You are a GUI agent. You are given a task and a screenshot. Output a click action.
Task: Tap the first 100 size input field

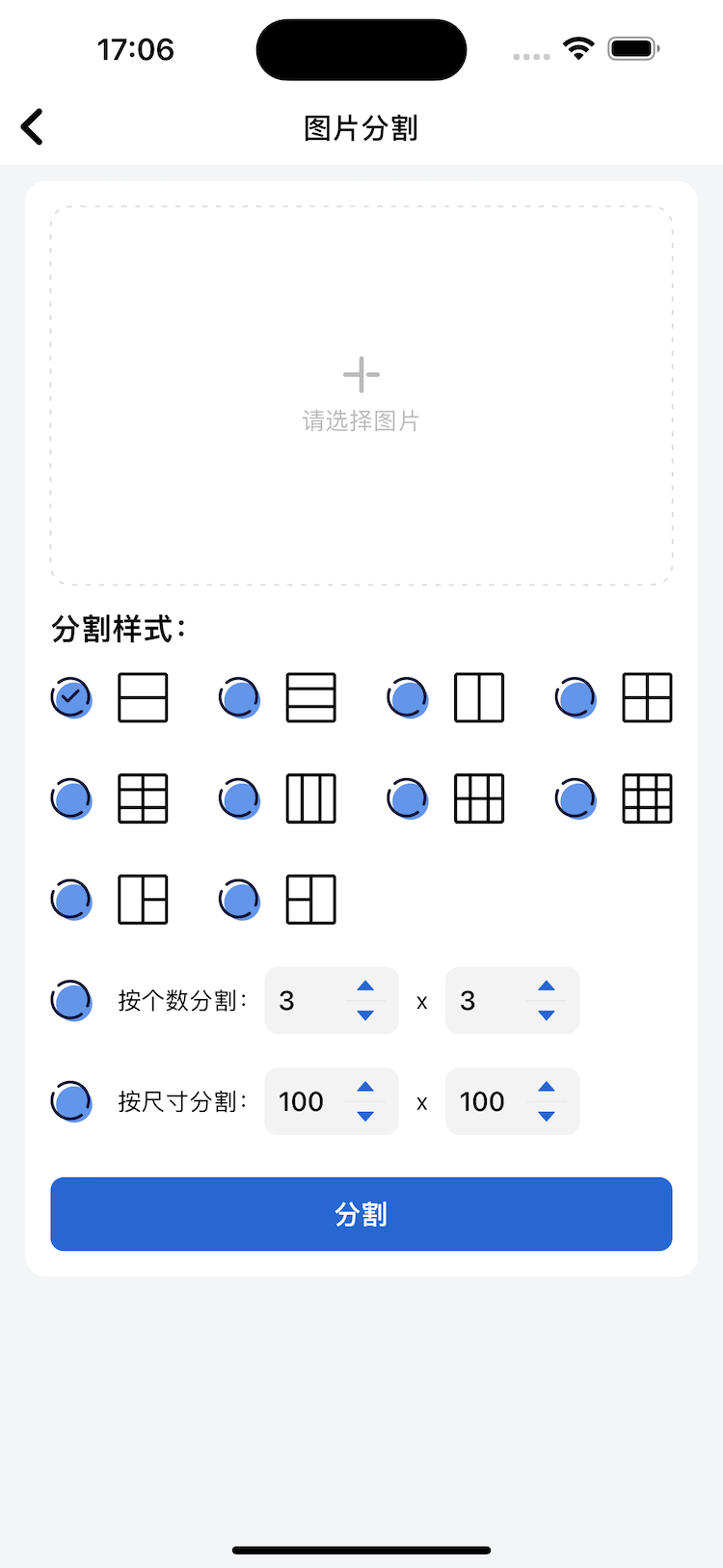point(304,1101)
